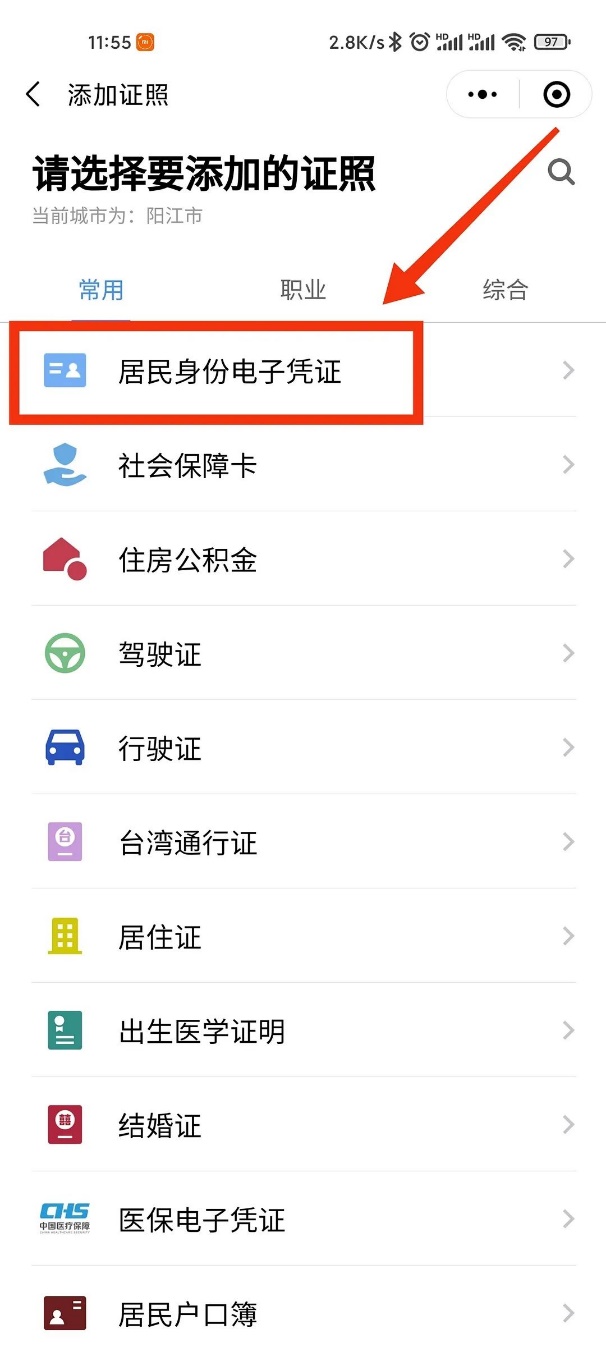Go back from 添加证照 page

coord(33,95)
